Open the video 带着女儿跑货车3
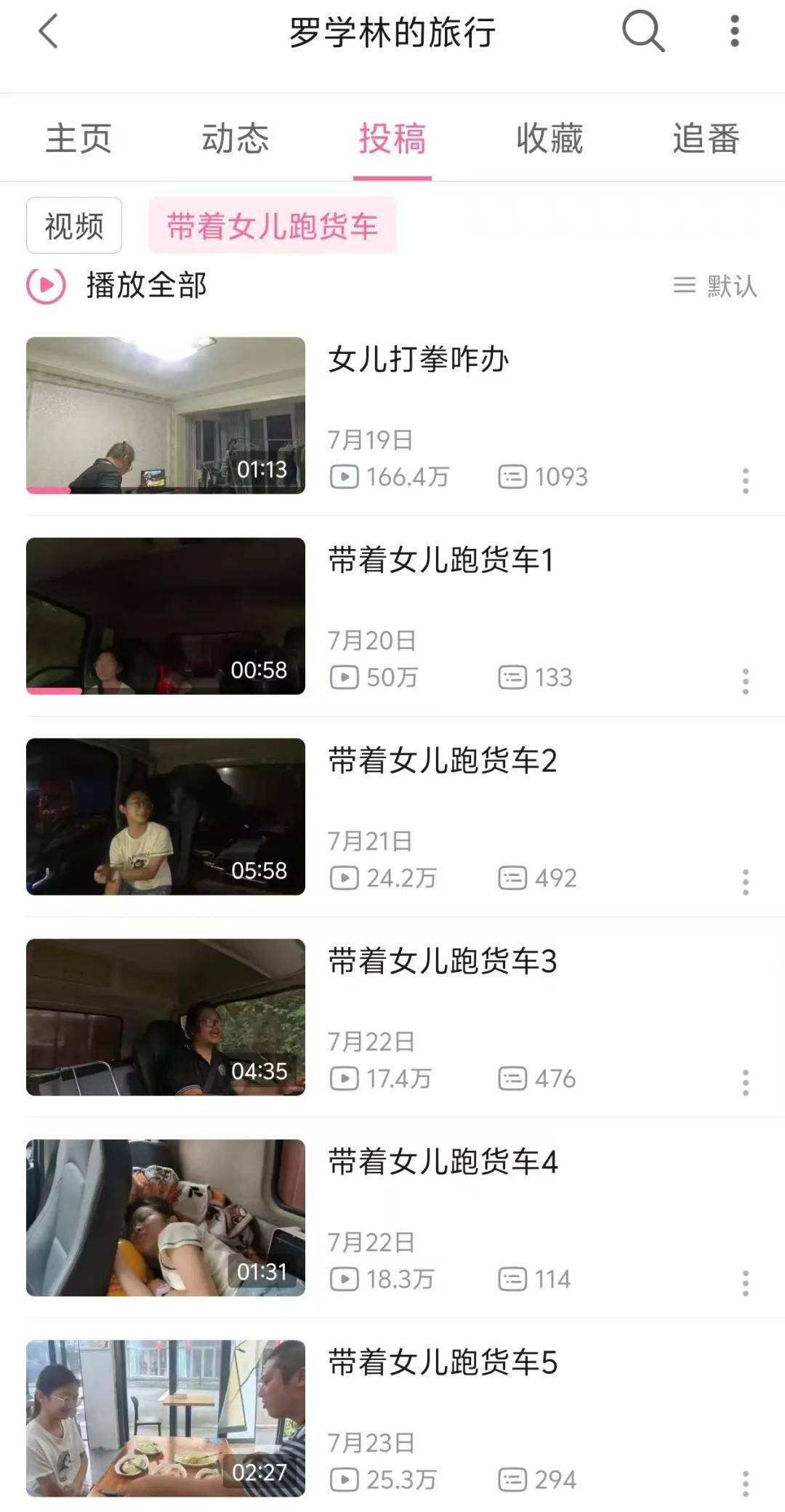This screenshot has height=1512, width=785. (442, 962)
